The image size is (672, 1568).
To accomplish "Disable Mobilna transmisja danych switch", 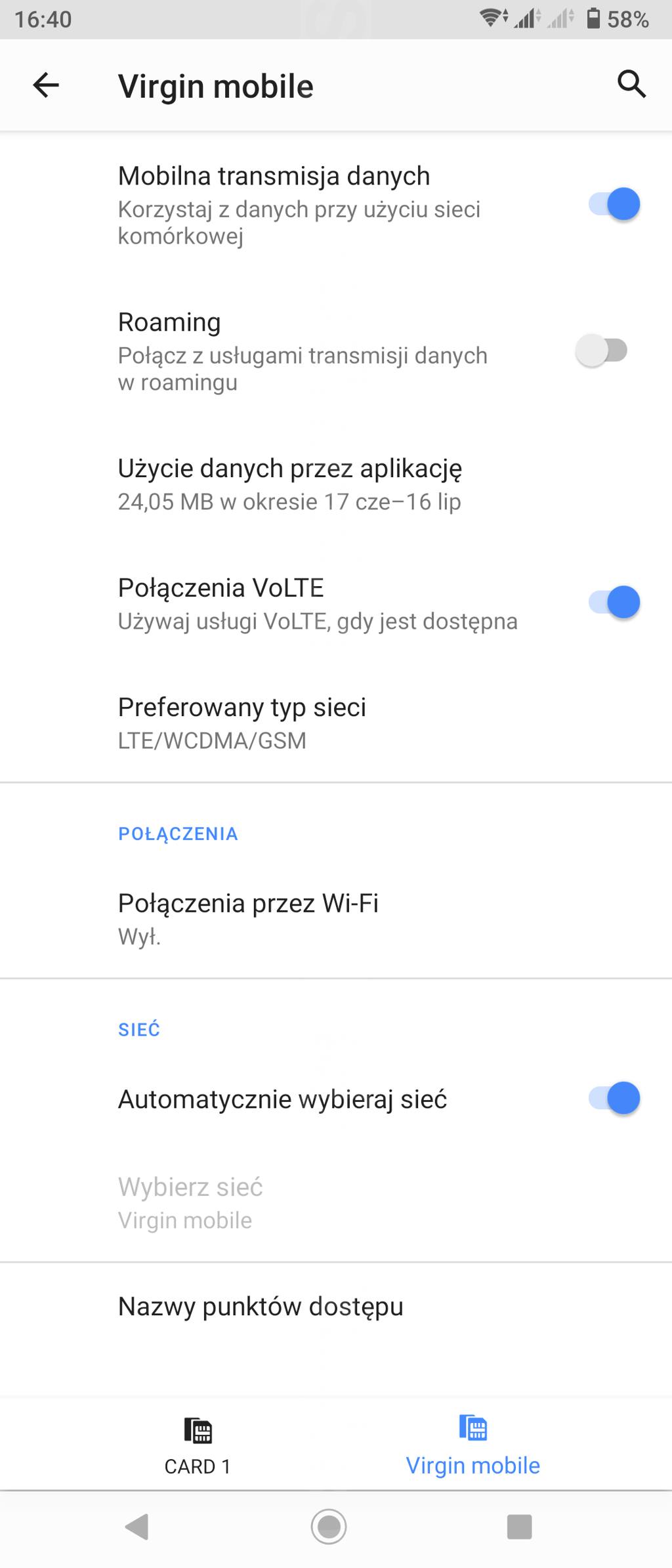I will [x=614, y=204].
